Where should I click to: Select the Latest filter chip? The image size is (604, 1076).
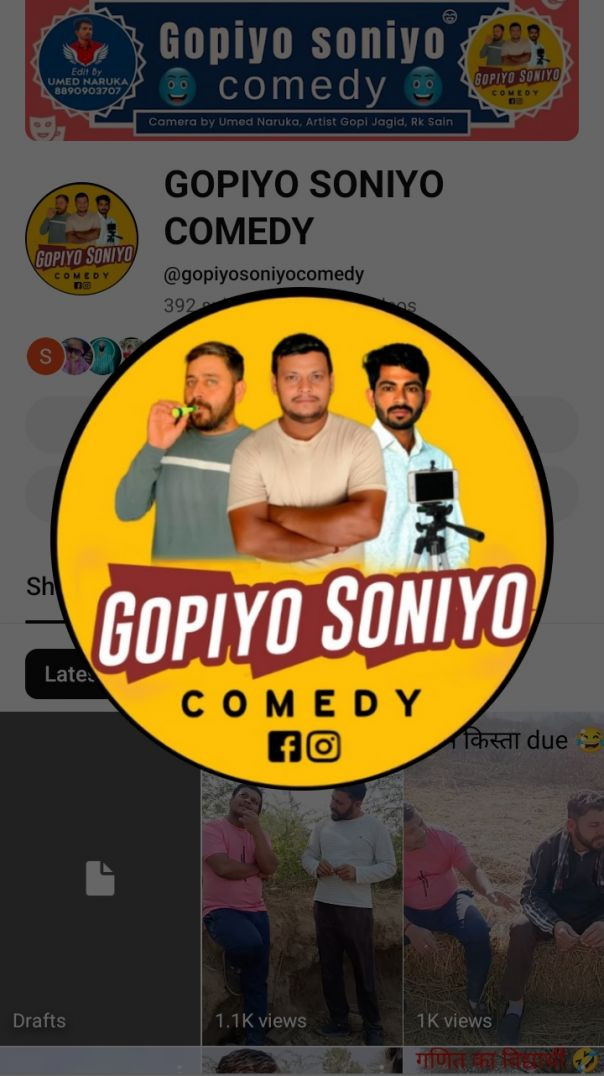point(60,674)
